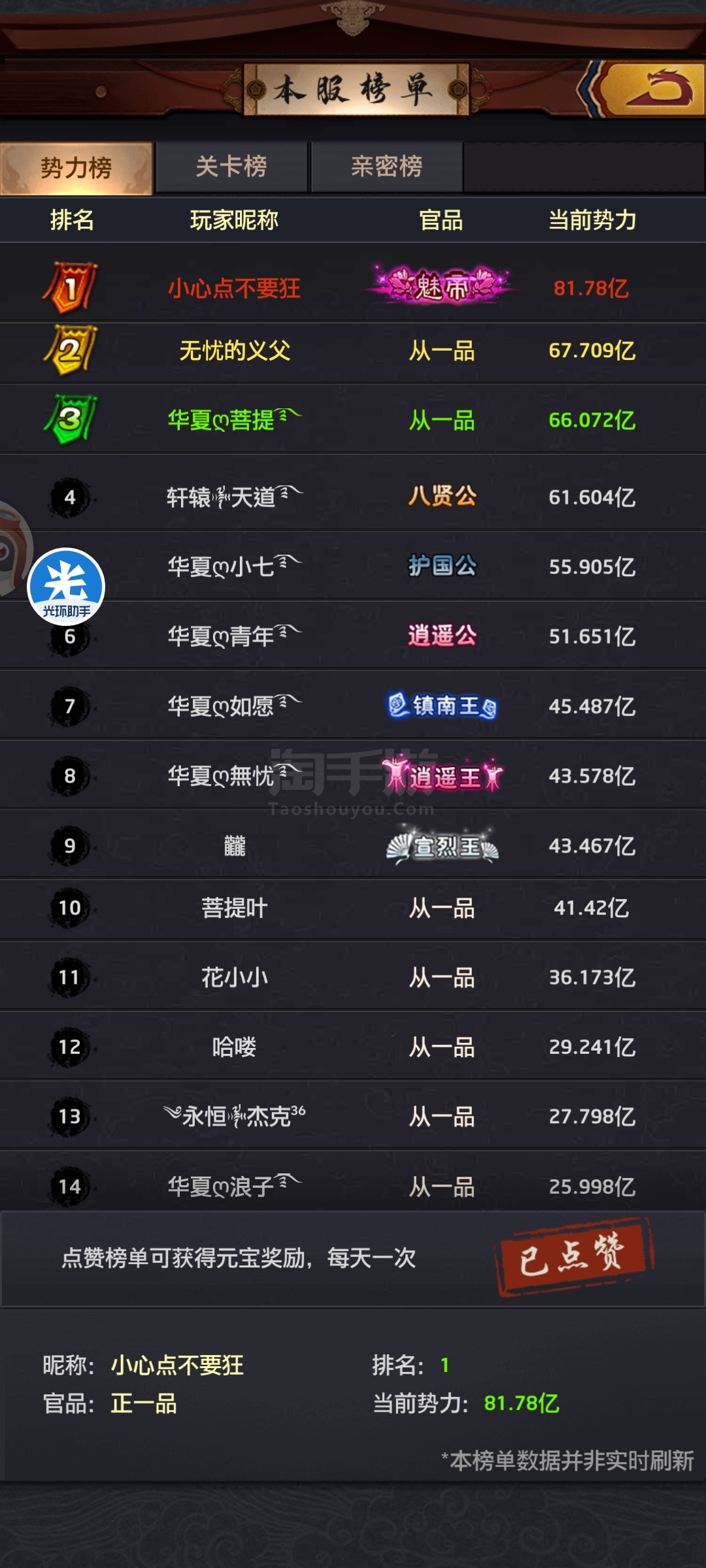View rank 10 player 菩提叶

pos(234,908)
